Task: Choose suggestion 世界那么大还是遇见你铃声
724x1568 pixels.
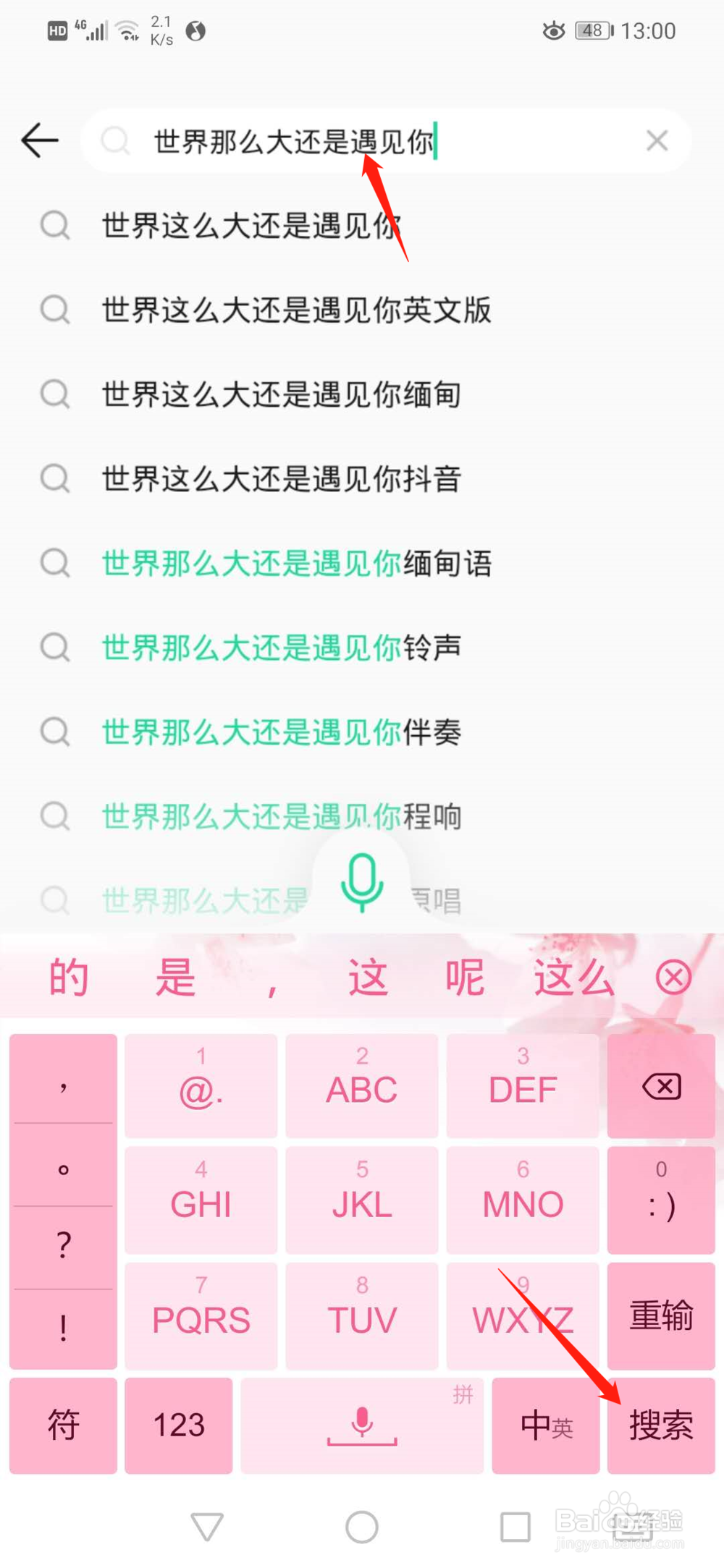Action: pyautogui.click(x=281, y=648)
